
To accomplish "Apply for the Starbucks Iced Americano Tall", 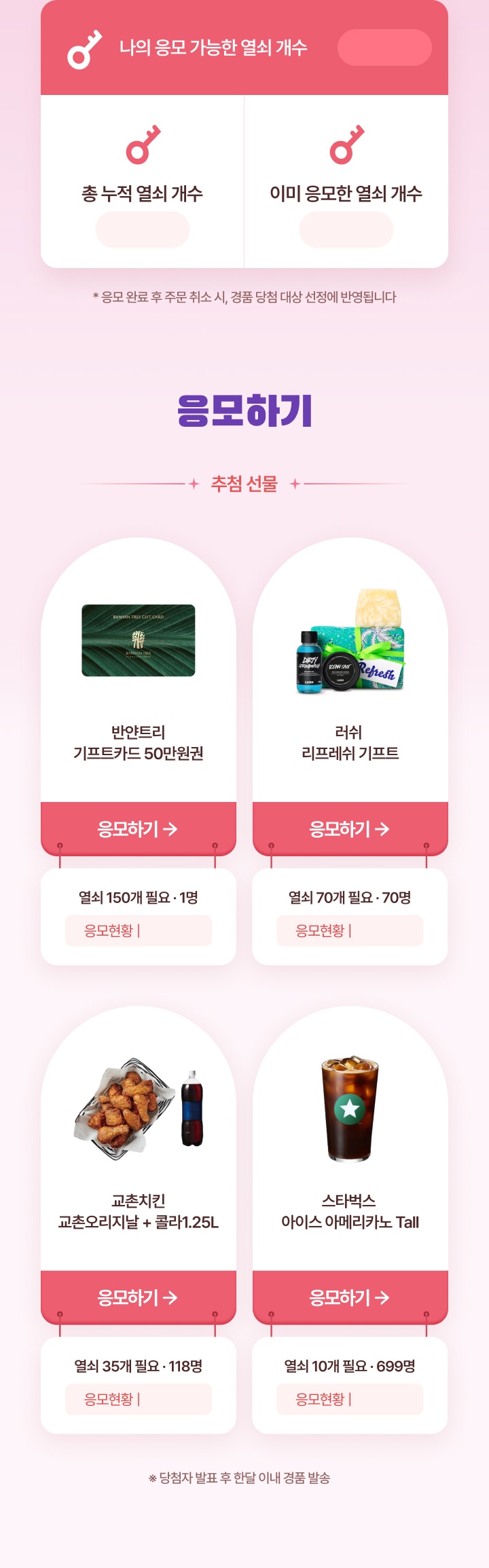I will click(350, 1297).
